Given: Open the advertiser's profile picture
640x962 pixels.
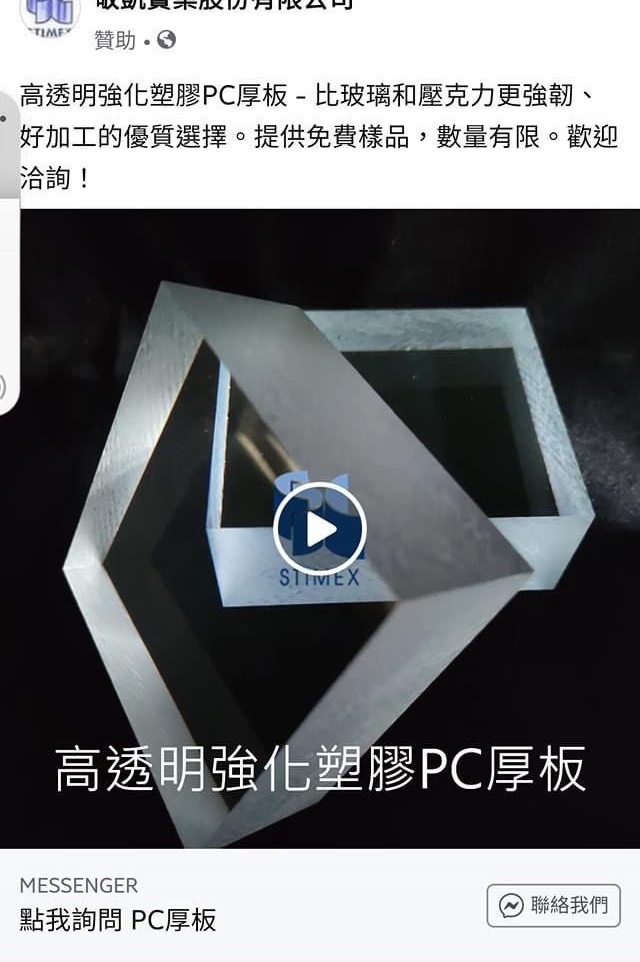Looking at the screenshot, I should [x=48, y=14].
